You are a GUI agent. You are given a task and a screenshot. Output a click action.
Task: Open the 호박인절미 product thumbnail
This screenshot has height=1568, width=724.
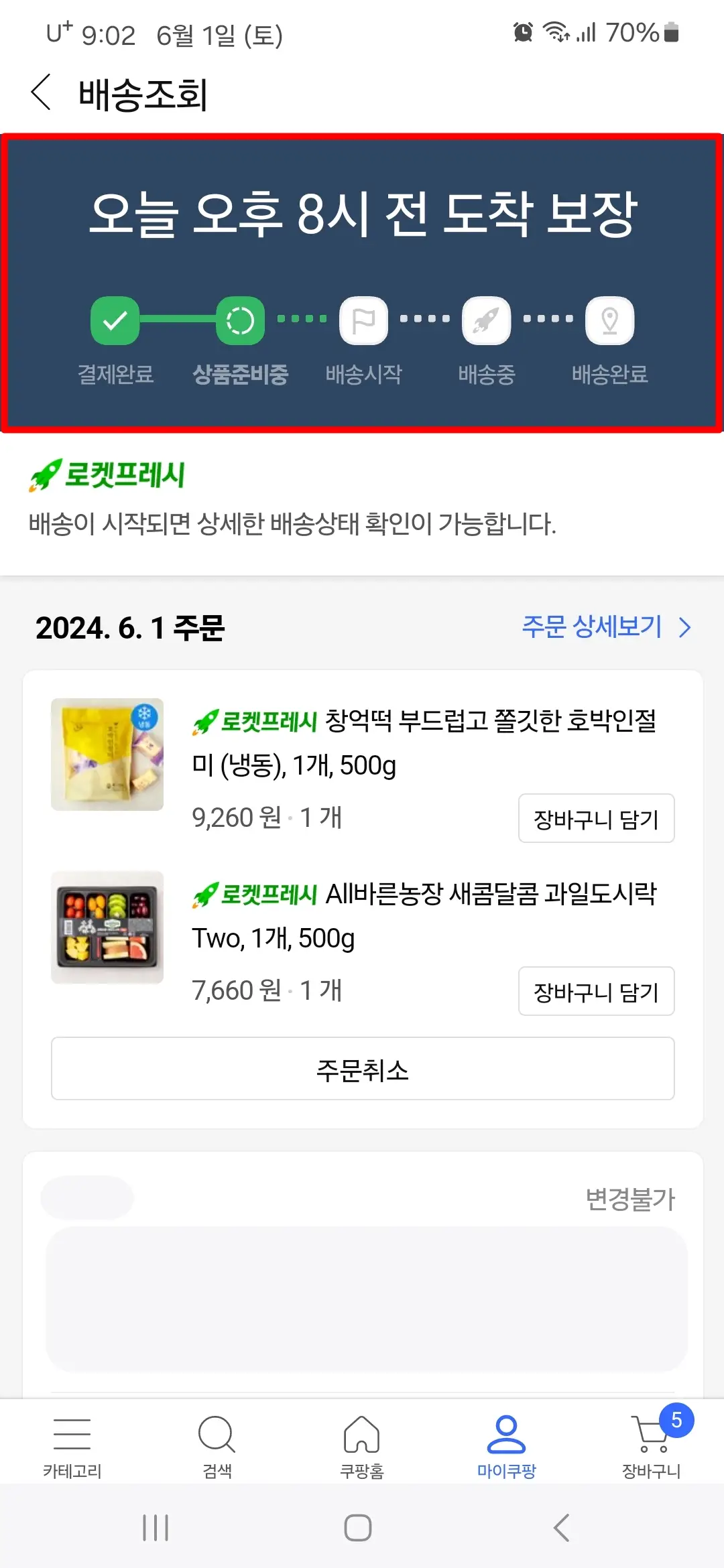click(x=107, y=755)
